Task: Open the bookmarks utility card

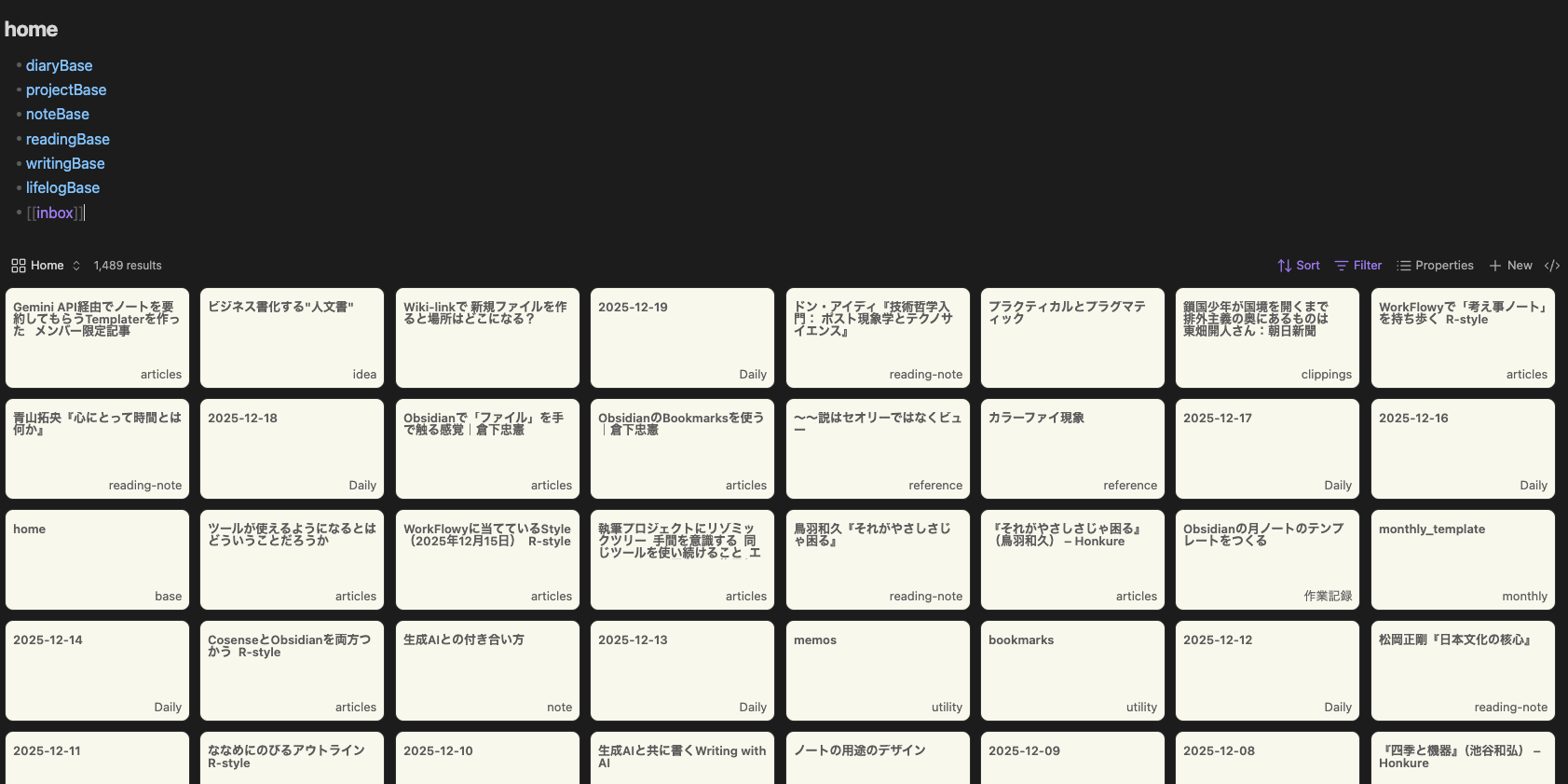Action: tap(1072, 670)
